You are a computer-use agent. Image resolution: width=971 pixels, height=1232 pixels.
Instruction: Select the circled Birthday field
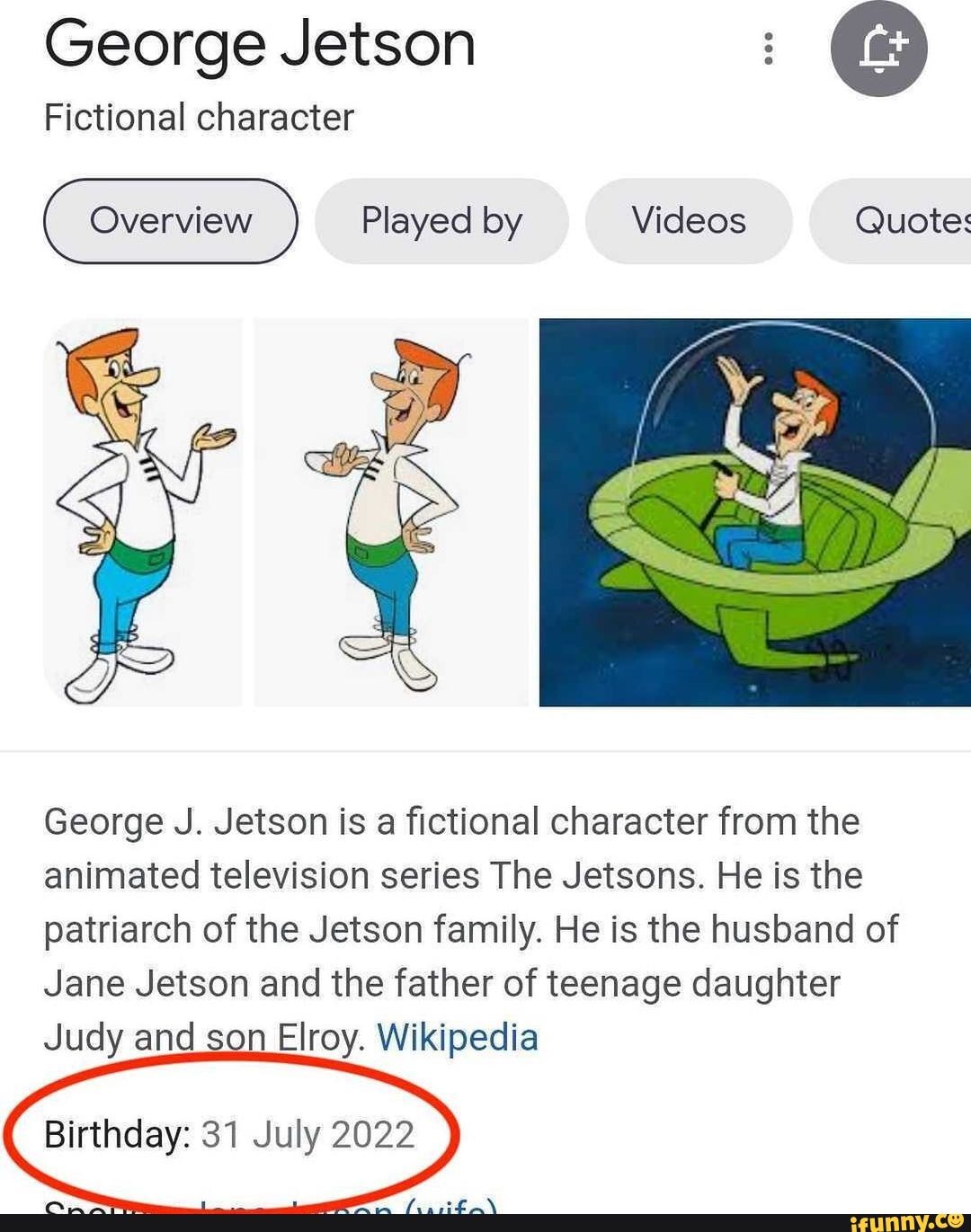111,1133
